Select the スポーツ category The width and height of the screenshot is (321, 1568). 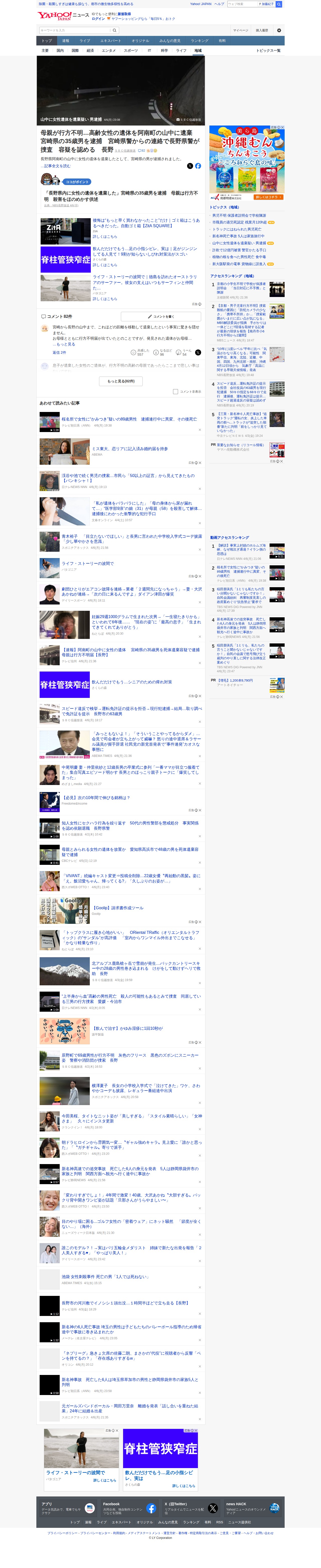click(130, 50)
